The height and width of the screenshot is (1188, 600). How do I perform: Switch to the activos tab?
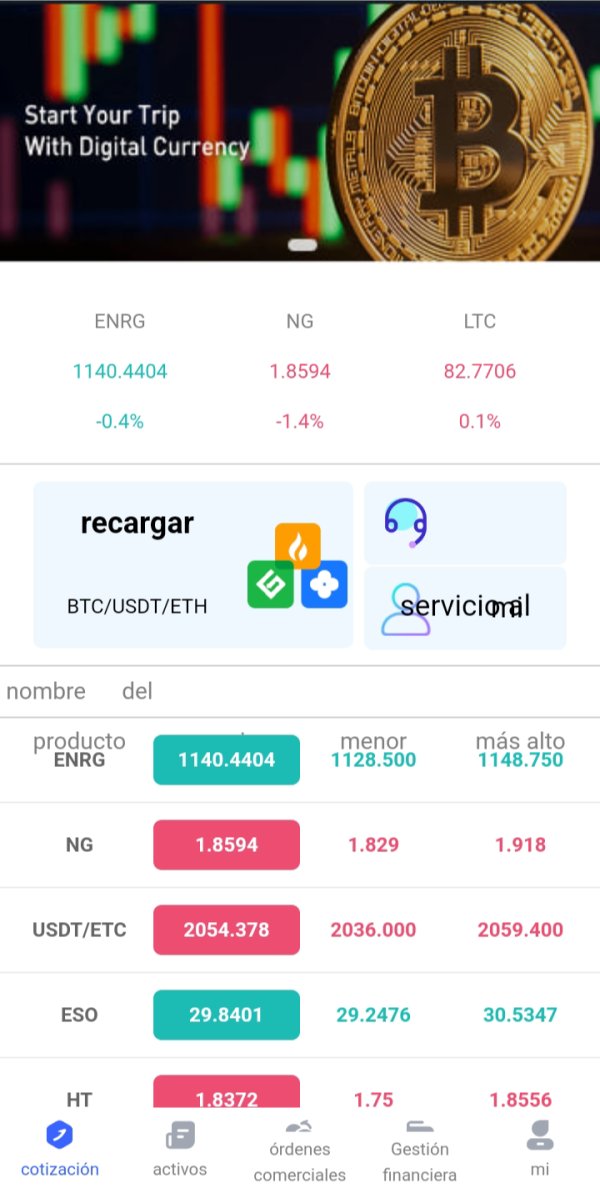click(x=180, y=1149)
